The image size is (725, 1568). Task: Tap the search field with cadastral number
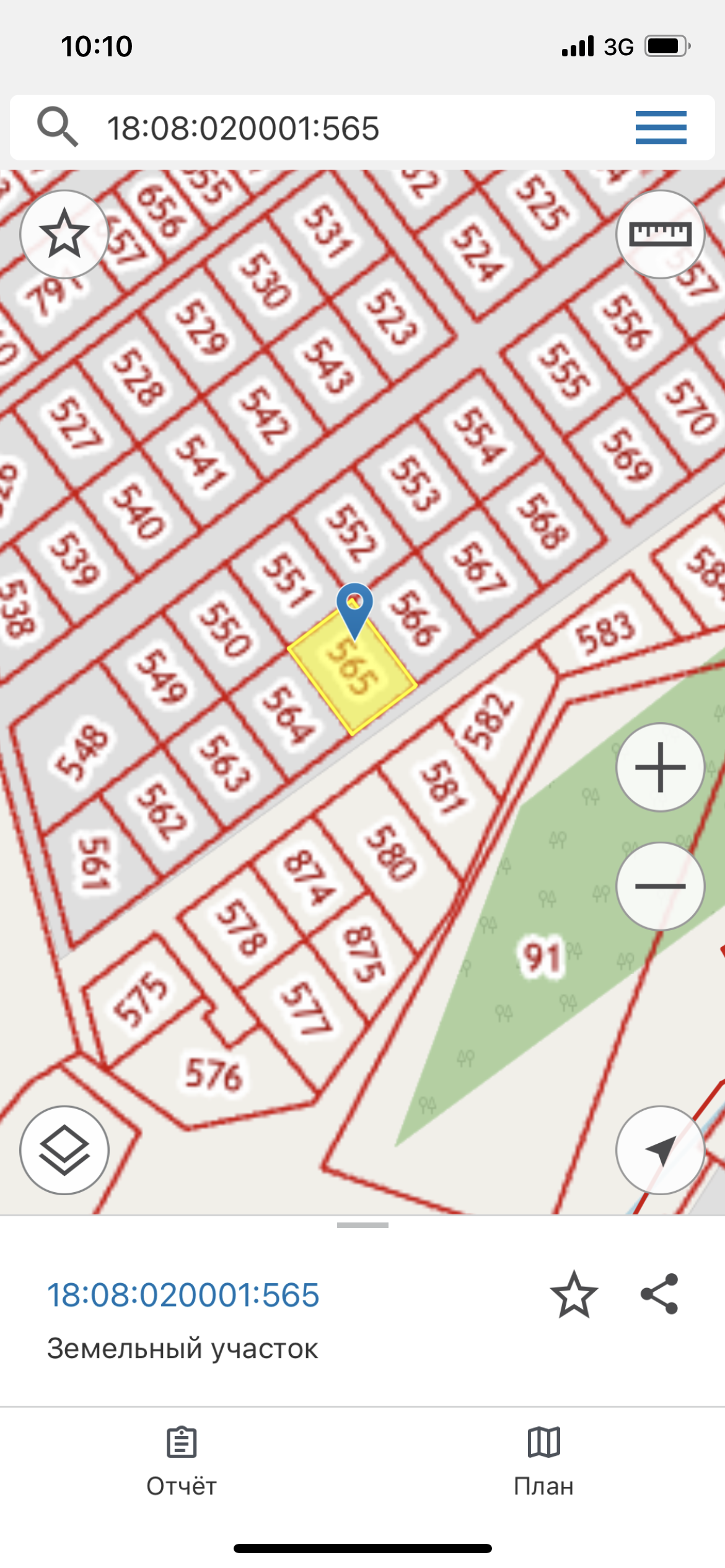[x=243, y=128]
